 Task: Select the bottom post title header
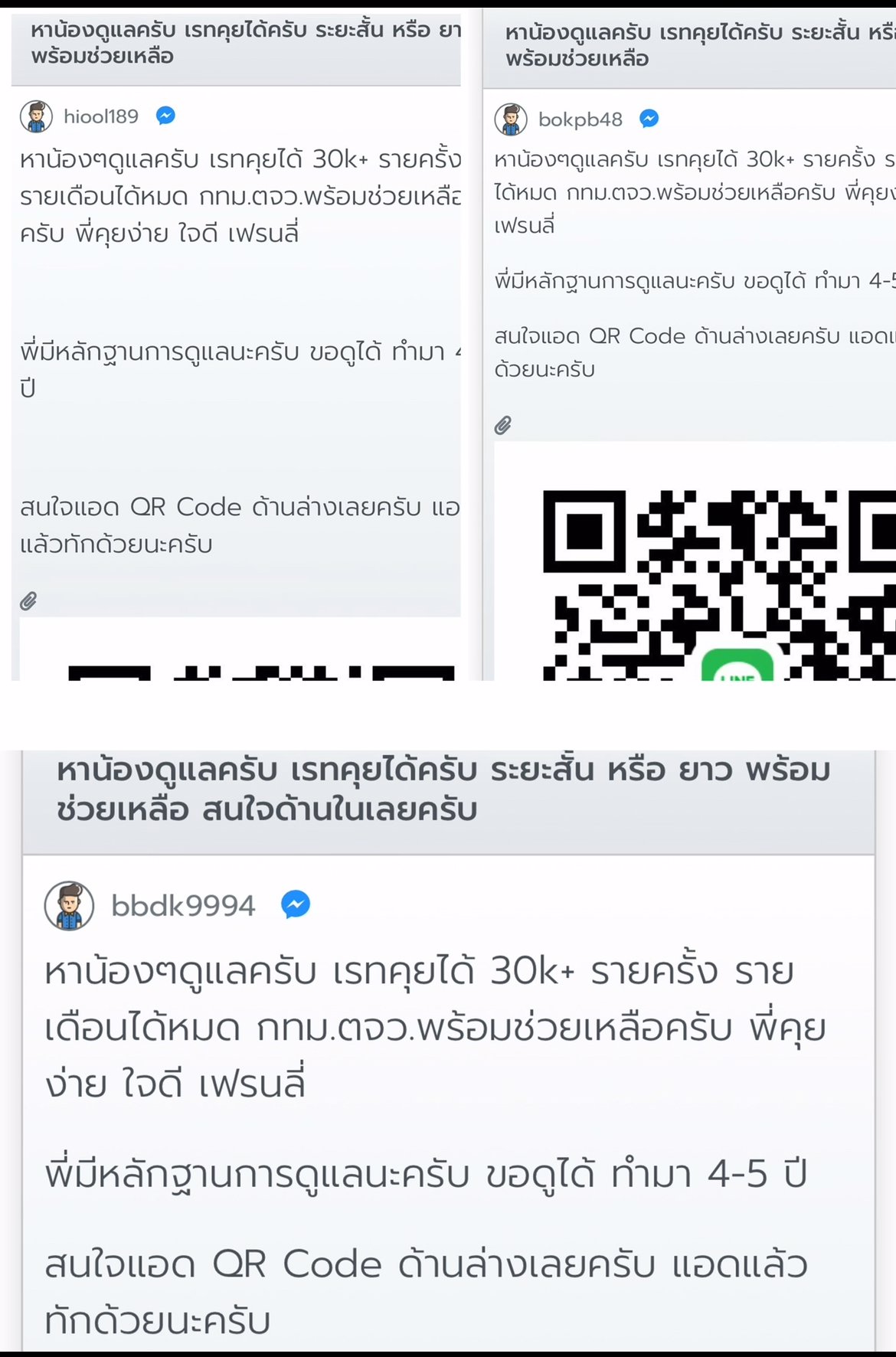pos(429,789)
